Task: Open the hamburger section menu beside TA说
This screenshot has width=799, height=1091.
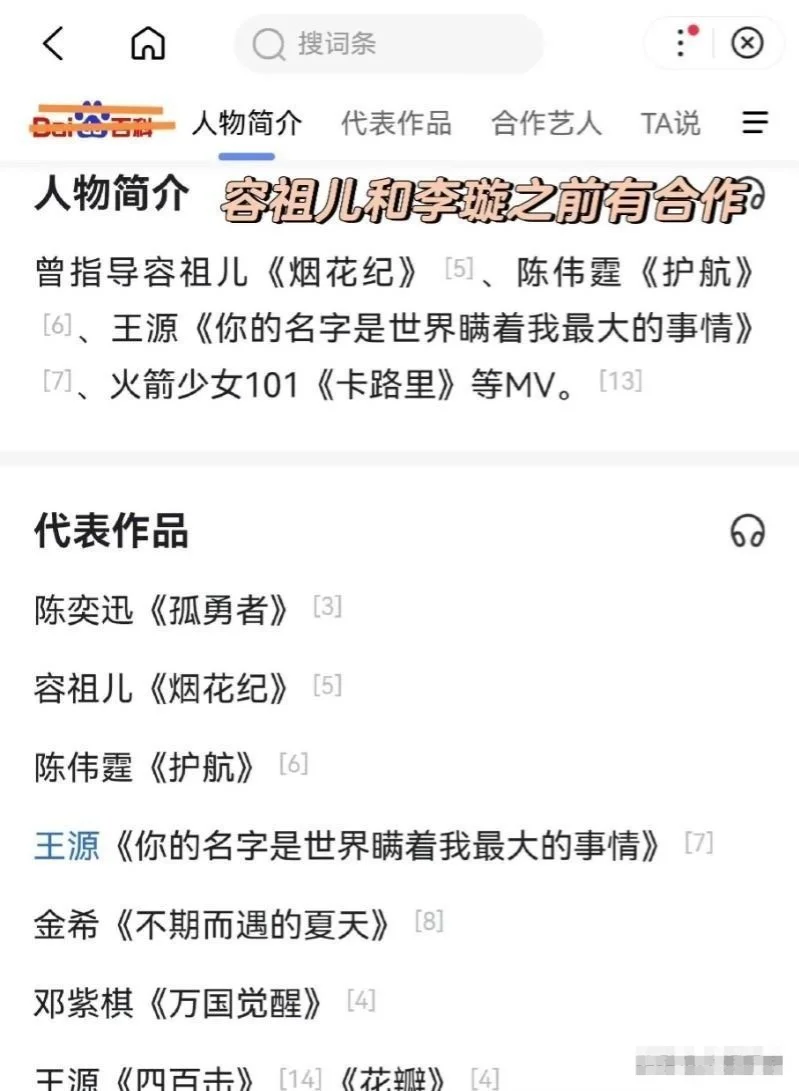Action: (x=755, y=123)
